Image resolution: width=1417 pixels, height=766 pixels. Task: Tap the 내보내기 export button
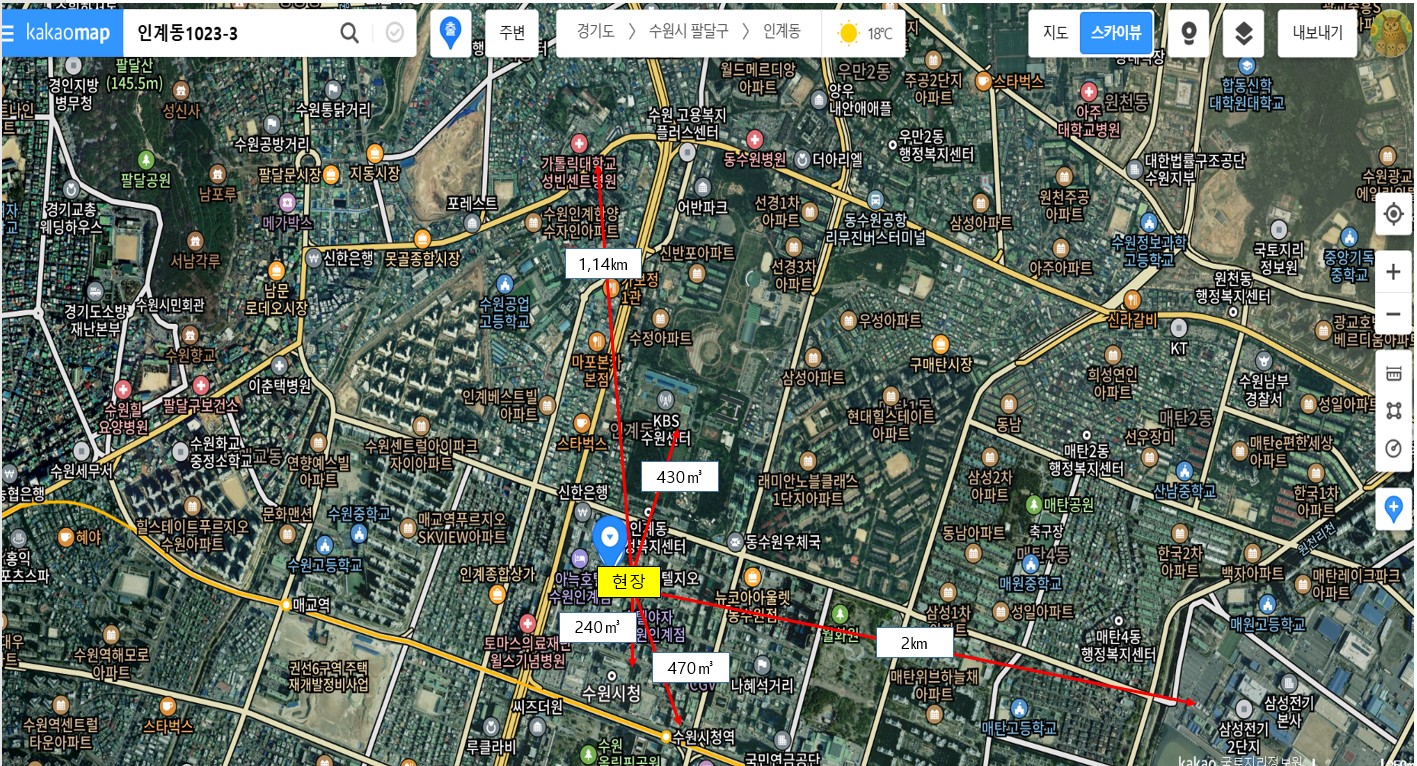point(1317,34)
